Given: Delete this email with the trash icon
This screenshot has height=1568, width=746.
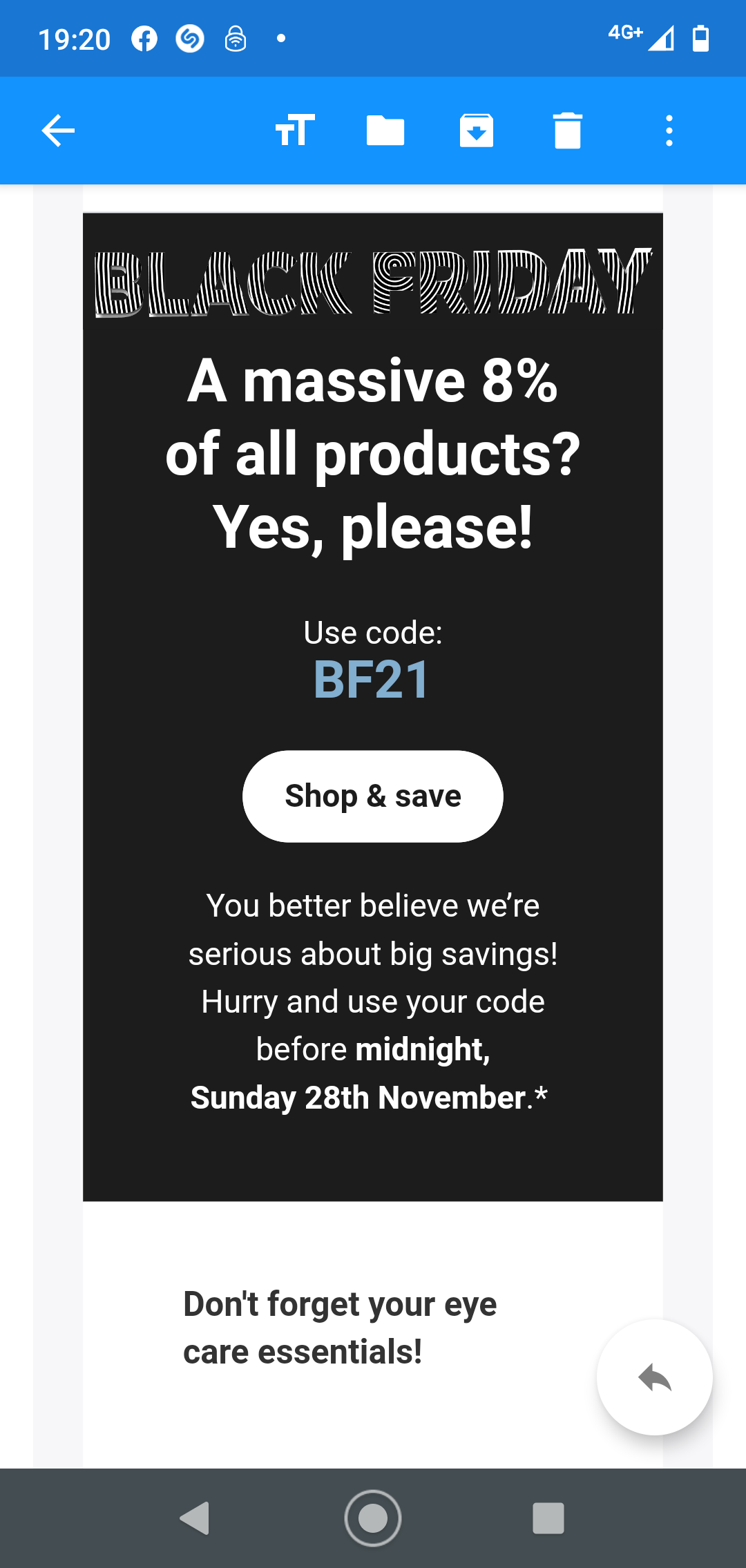Looking at the screenshot, I should (x=568, y=130).
